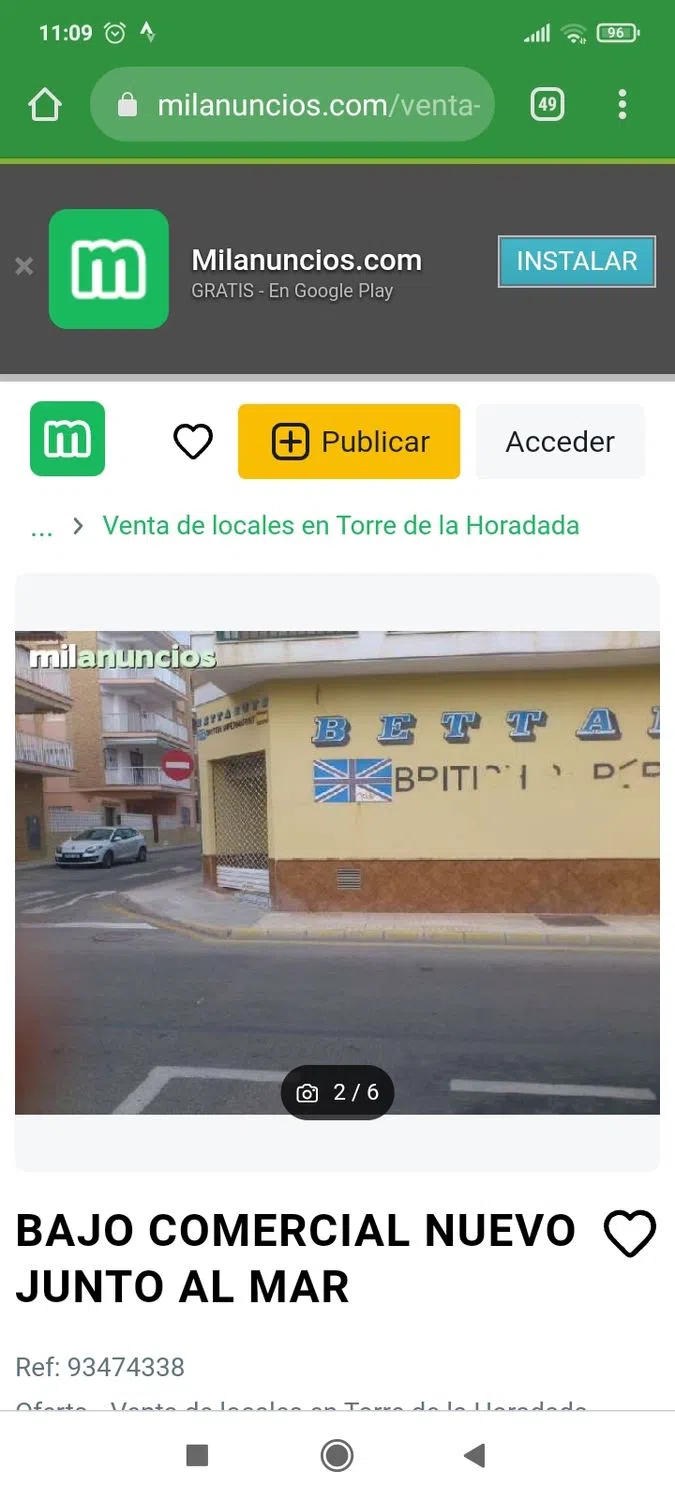This screenshot has height=1500, width=675.
Task: Publish a new ad with Publicar
Action: 349,441
